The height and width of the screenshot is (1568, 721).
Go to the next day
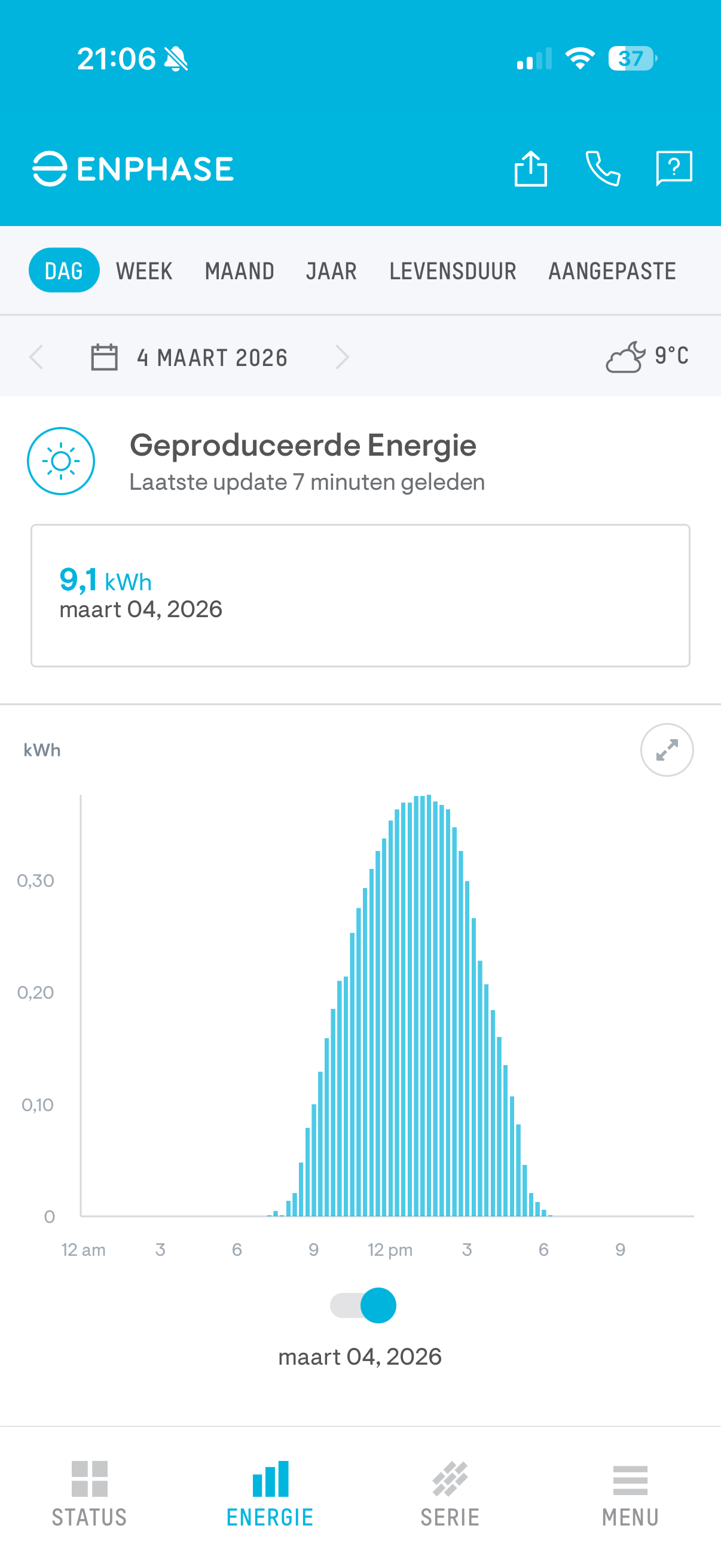tap(343, 357)
